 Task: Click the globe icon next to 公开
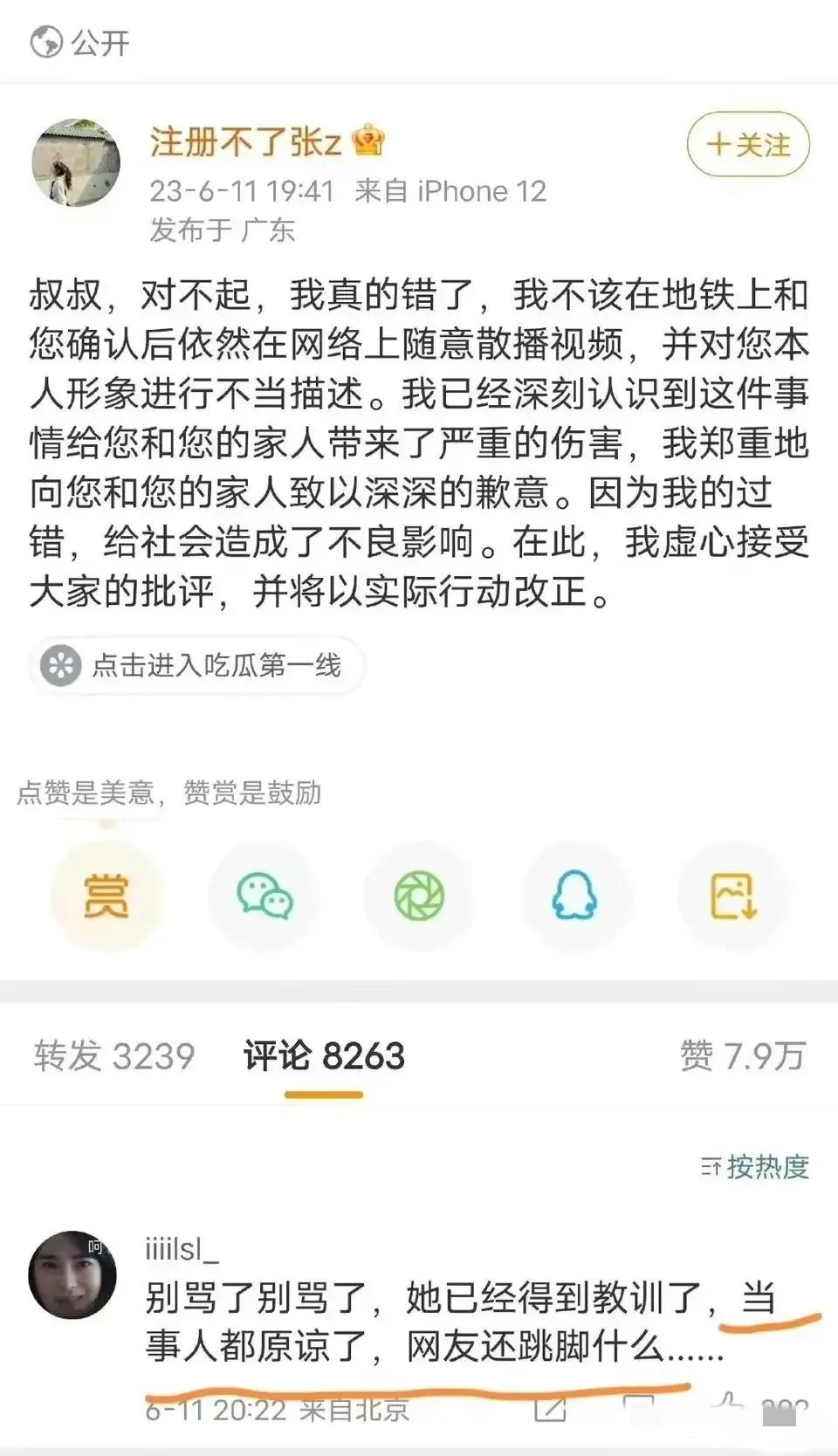pyautogui.click(x=46, y=41)
